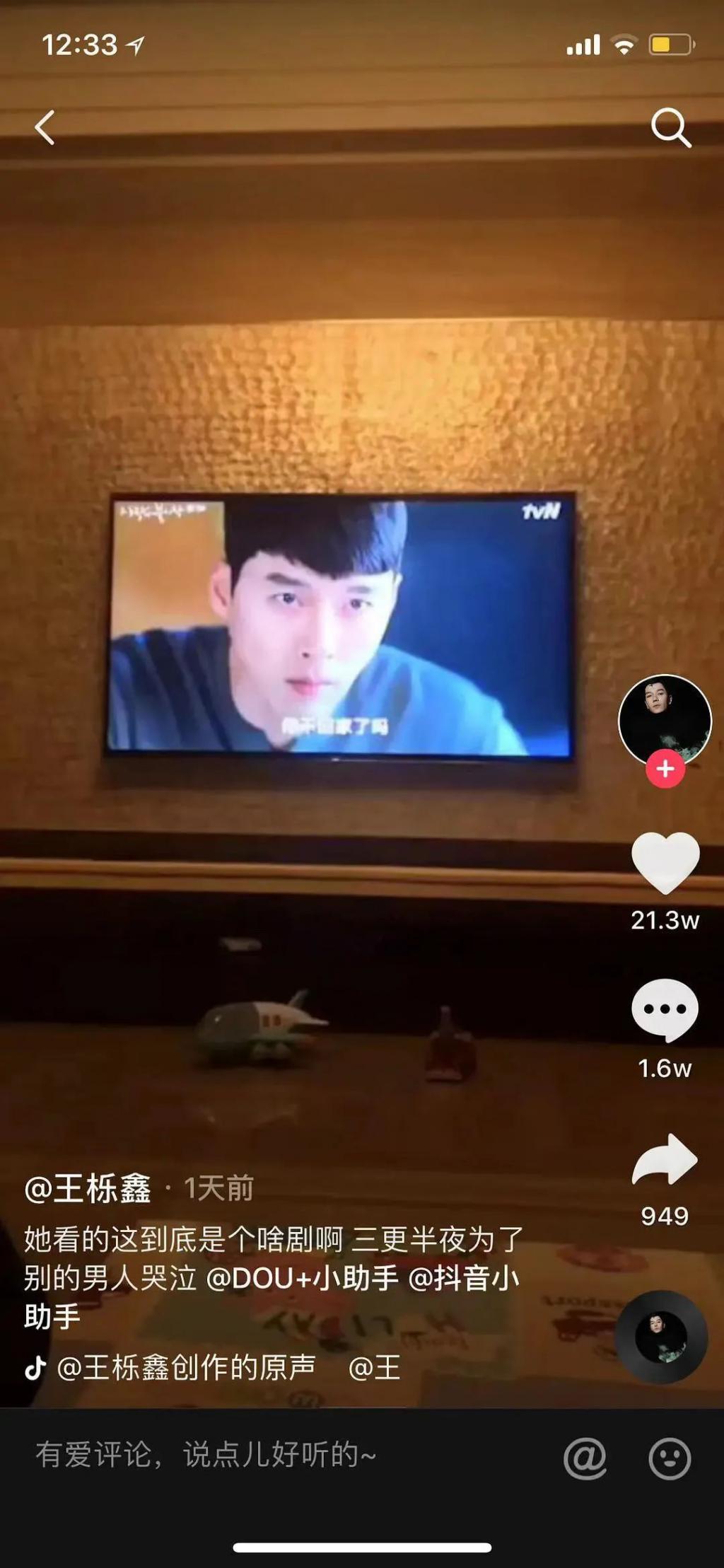The height and width of the screenshot is (1568, 724).
Task: Open the spinning music disc
Action: coord(661,1337)
